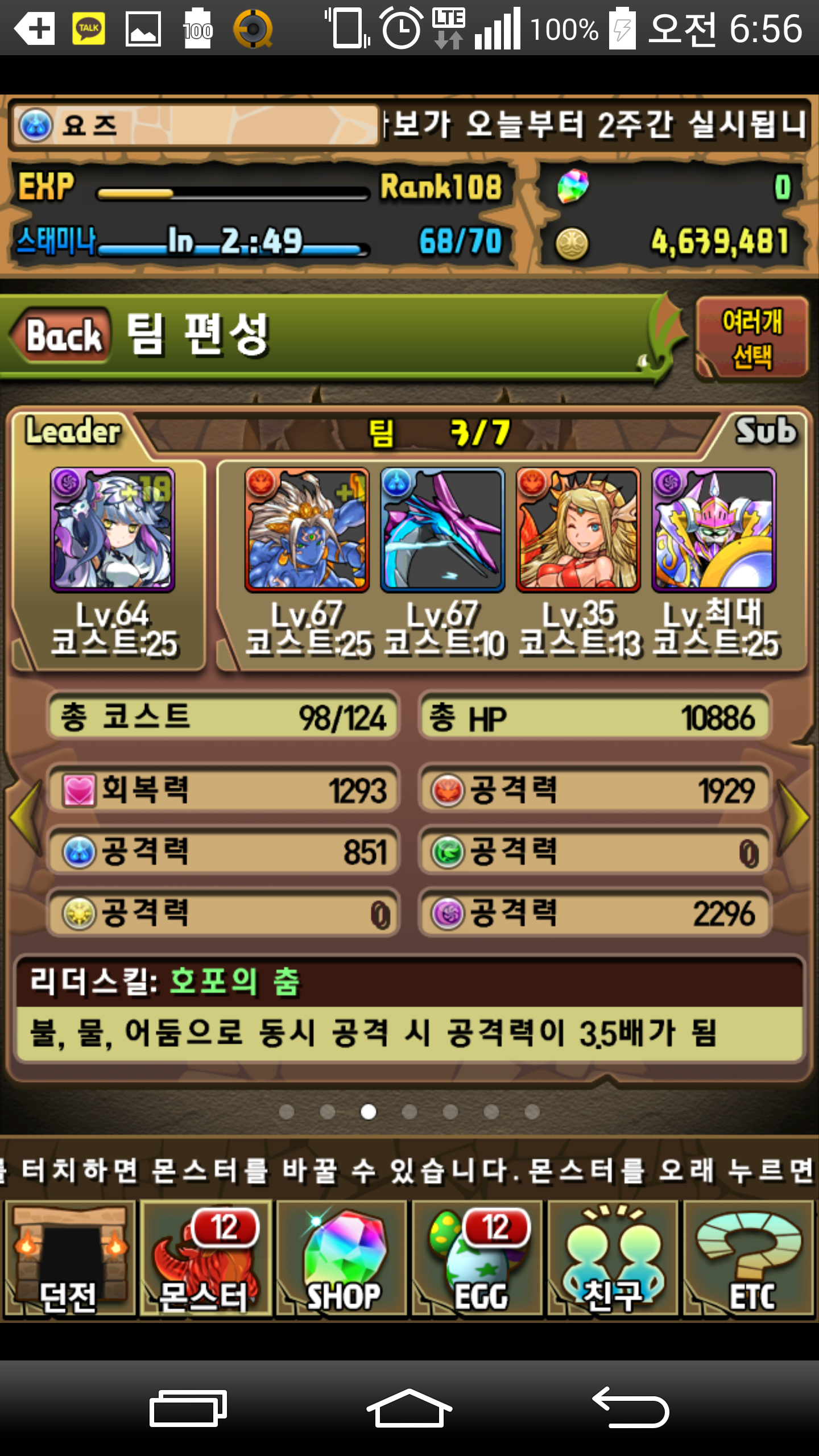The image size is (819, 1456).
Task: Go to the next team with right arrow
Action: tap(793, 817)
